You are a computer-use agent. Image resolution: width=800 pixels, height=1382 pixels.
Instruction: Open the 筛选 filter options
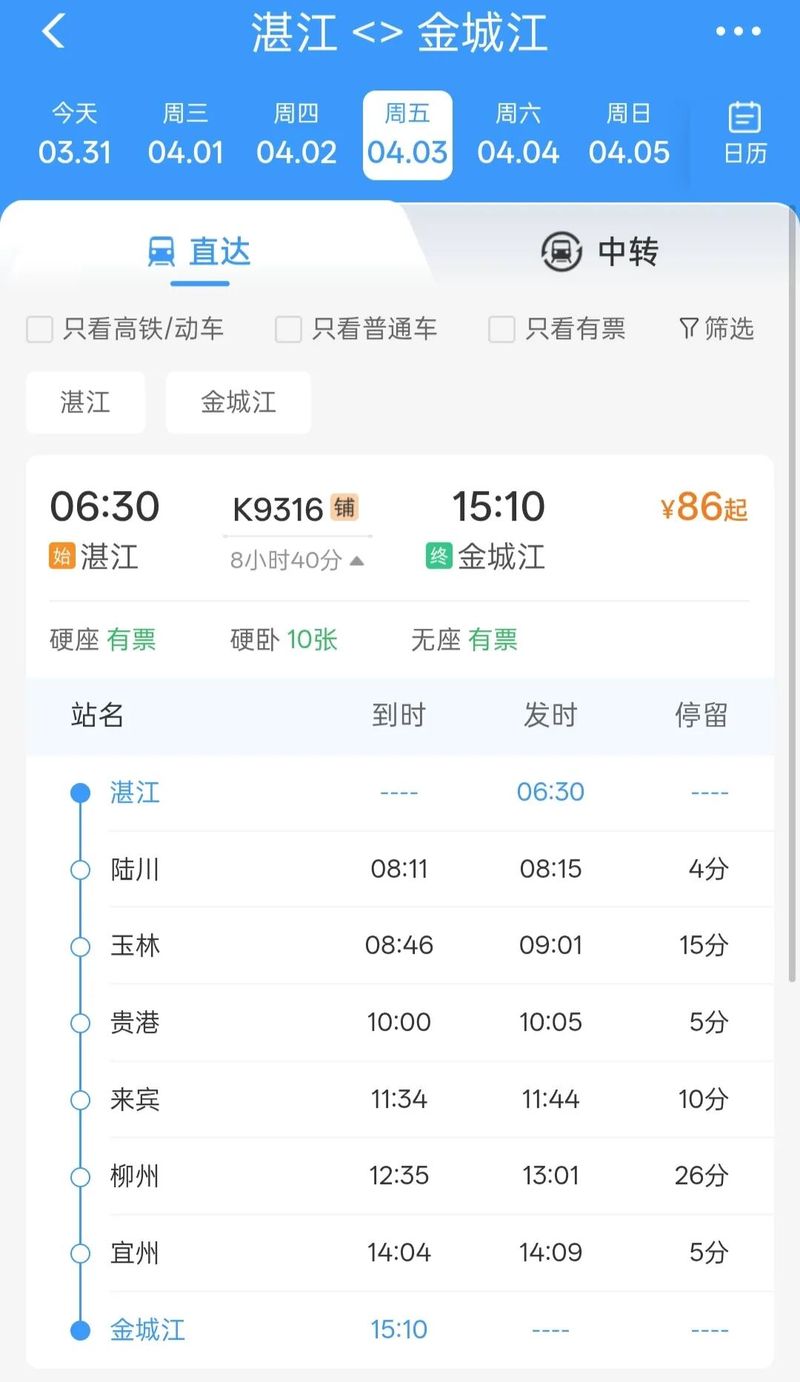pos(716,328)
